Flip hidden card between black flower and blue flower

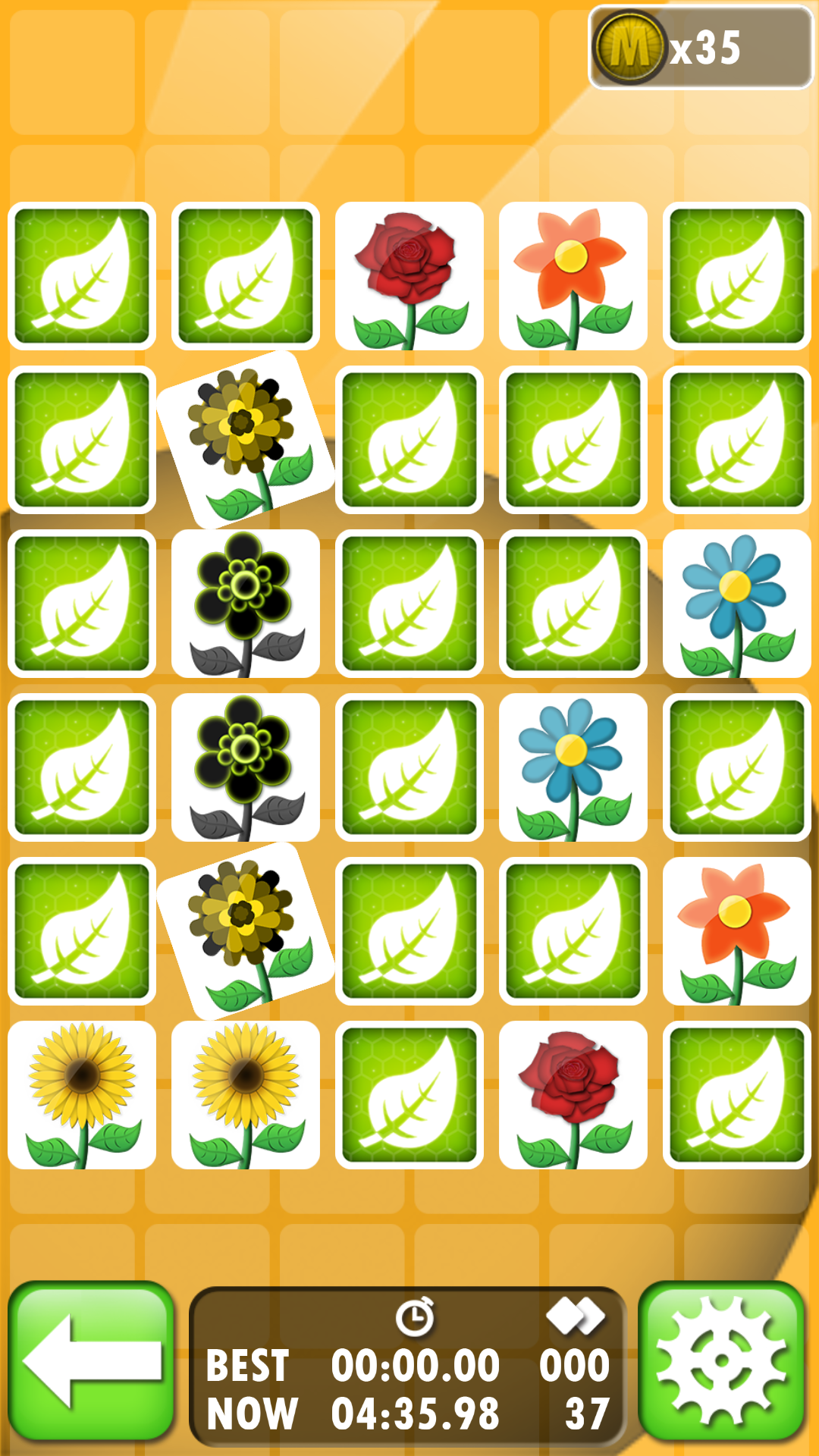409,767
